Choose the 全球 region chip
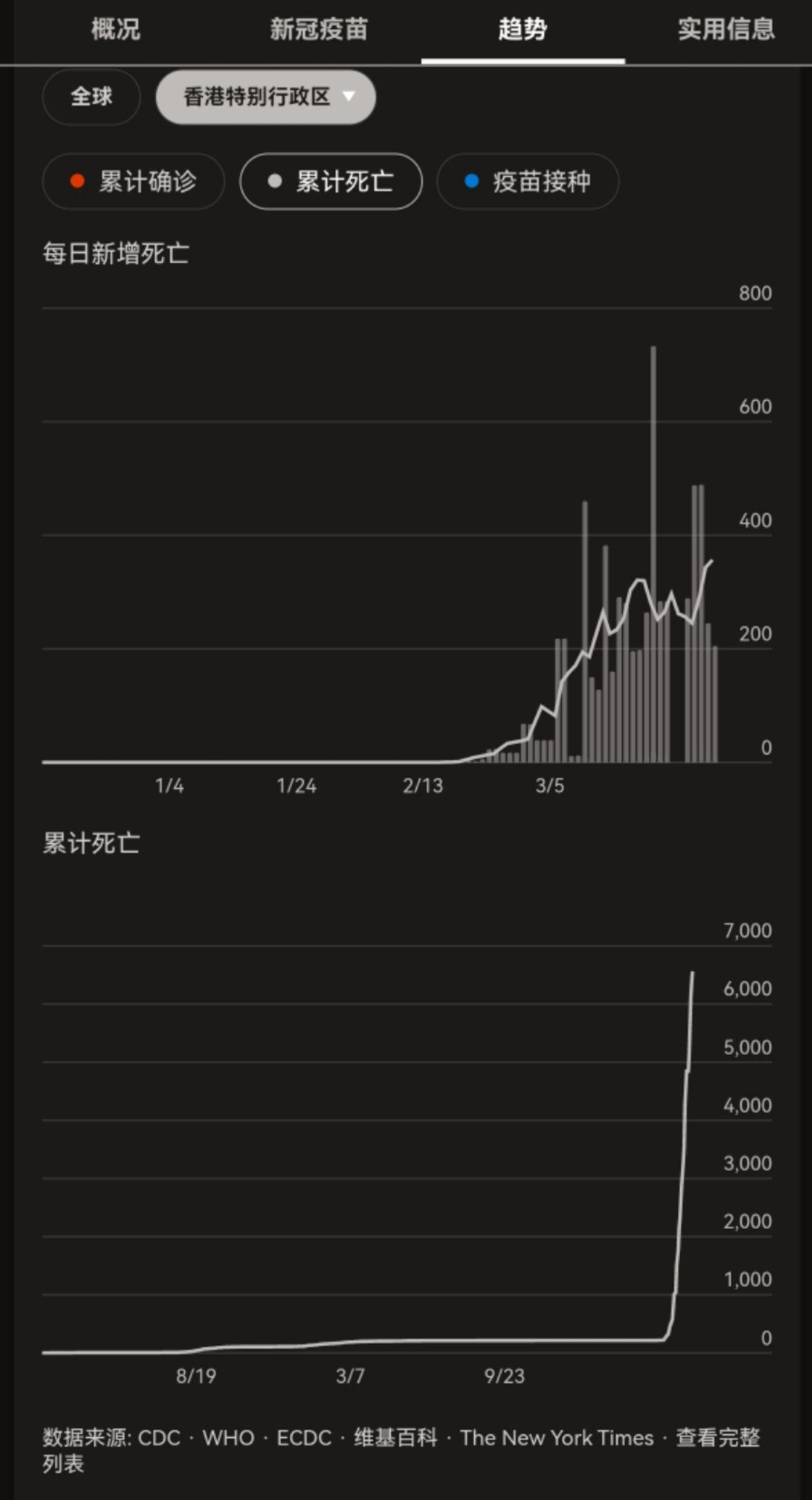 click(x=91, y=97)
